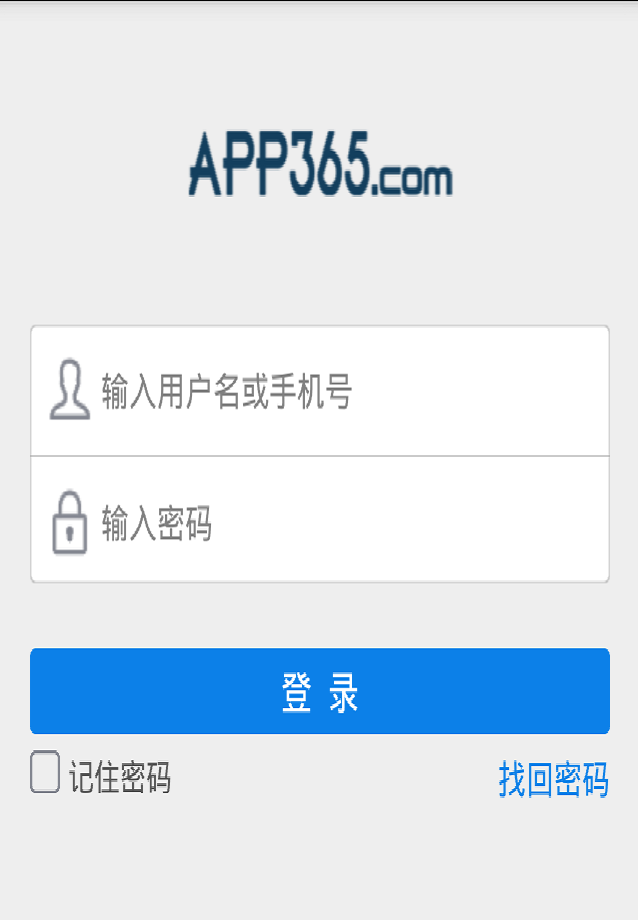Check the 记住密码 remember password box
Image resolution: width=638 pixels, height=920 pixels.
[x=46, y=773]
